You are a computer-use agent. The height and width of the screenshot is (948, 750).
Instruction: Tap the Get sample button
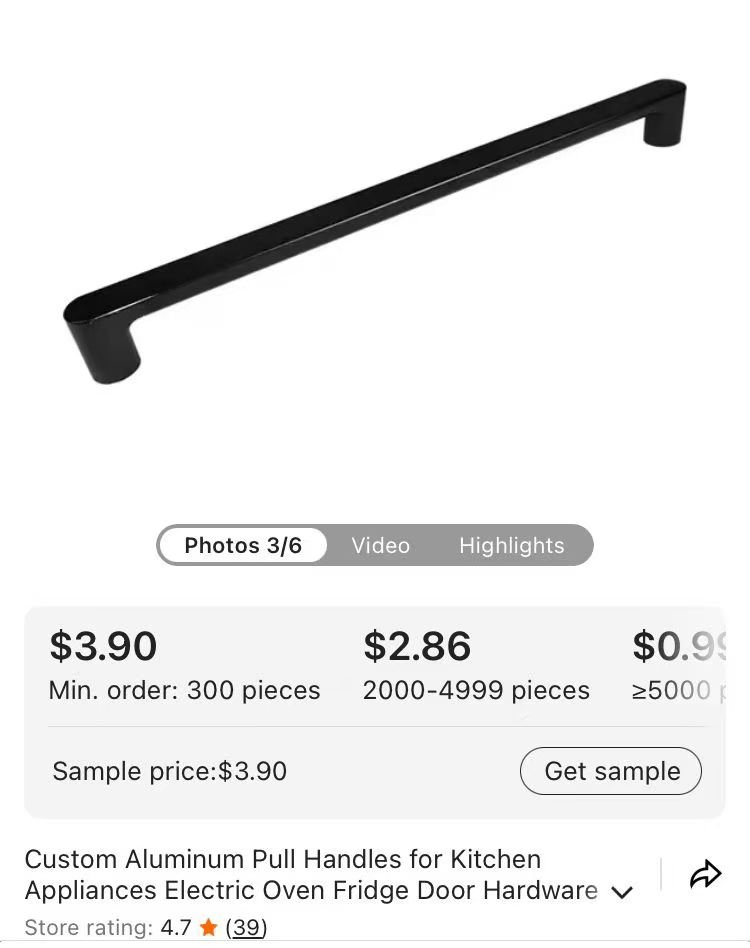[610, 771]
